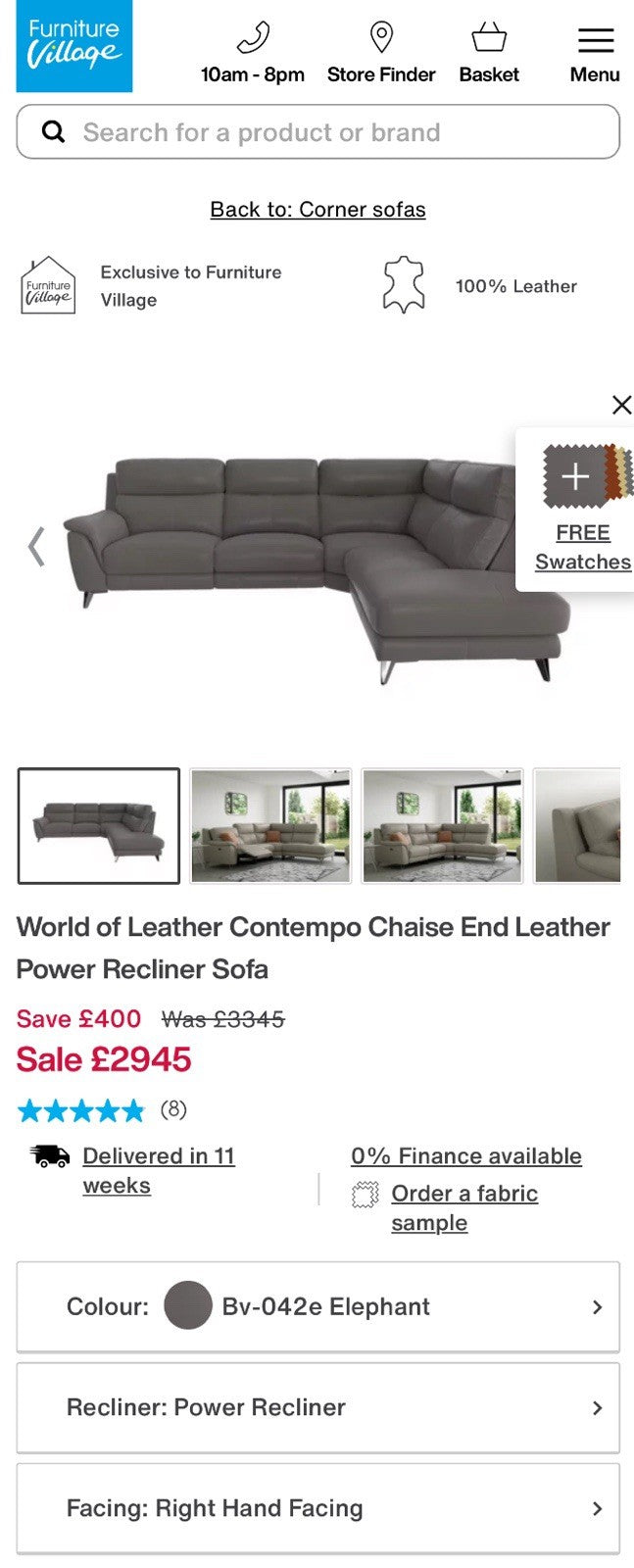
Task: View the third room-scene thumbnail
Action: coord(443,826)
